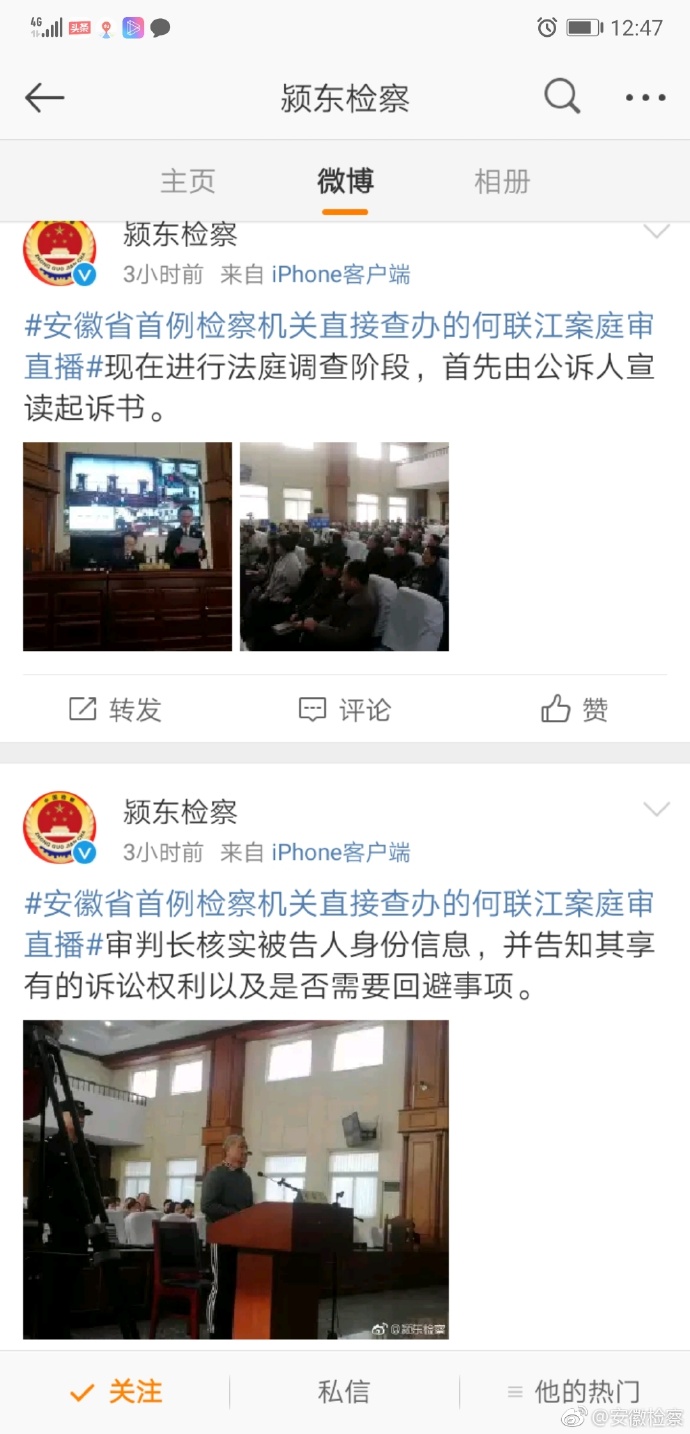Open the prosecutor reading indictment photo
The height and width of the screenshot is (1434, 690).
click(x=128, y=547)
